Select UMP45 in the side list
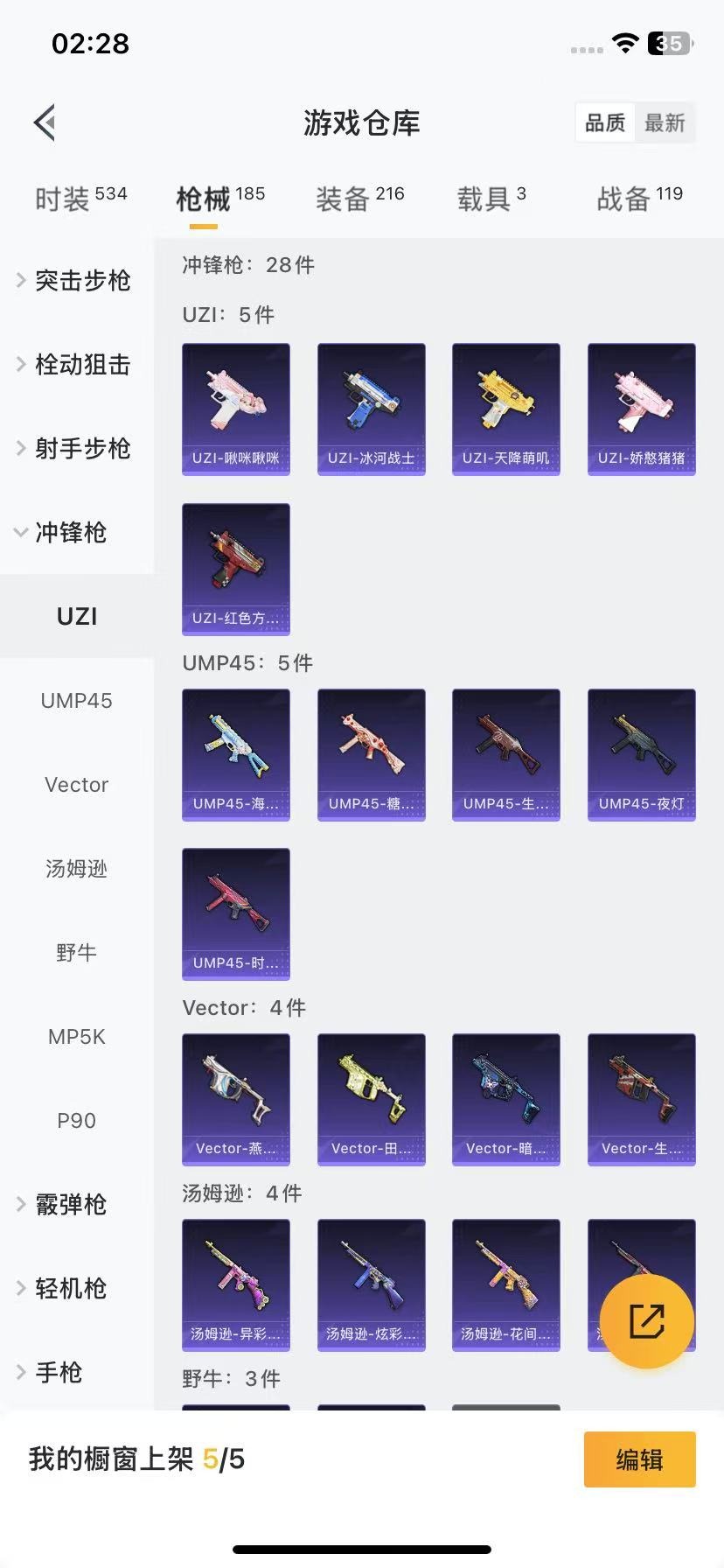Image resolution: width=724 pixels, height=1568 pixels. click(77, 700)
